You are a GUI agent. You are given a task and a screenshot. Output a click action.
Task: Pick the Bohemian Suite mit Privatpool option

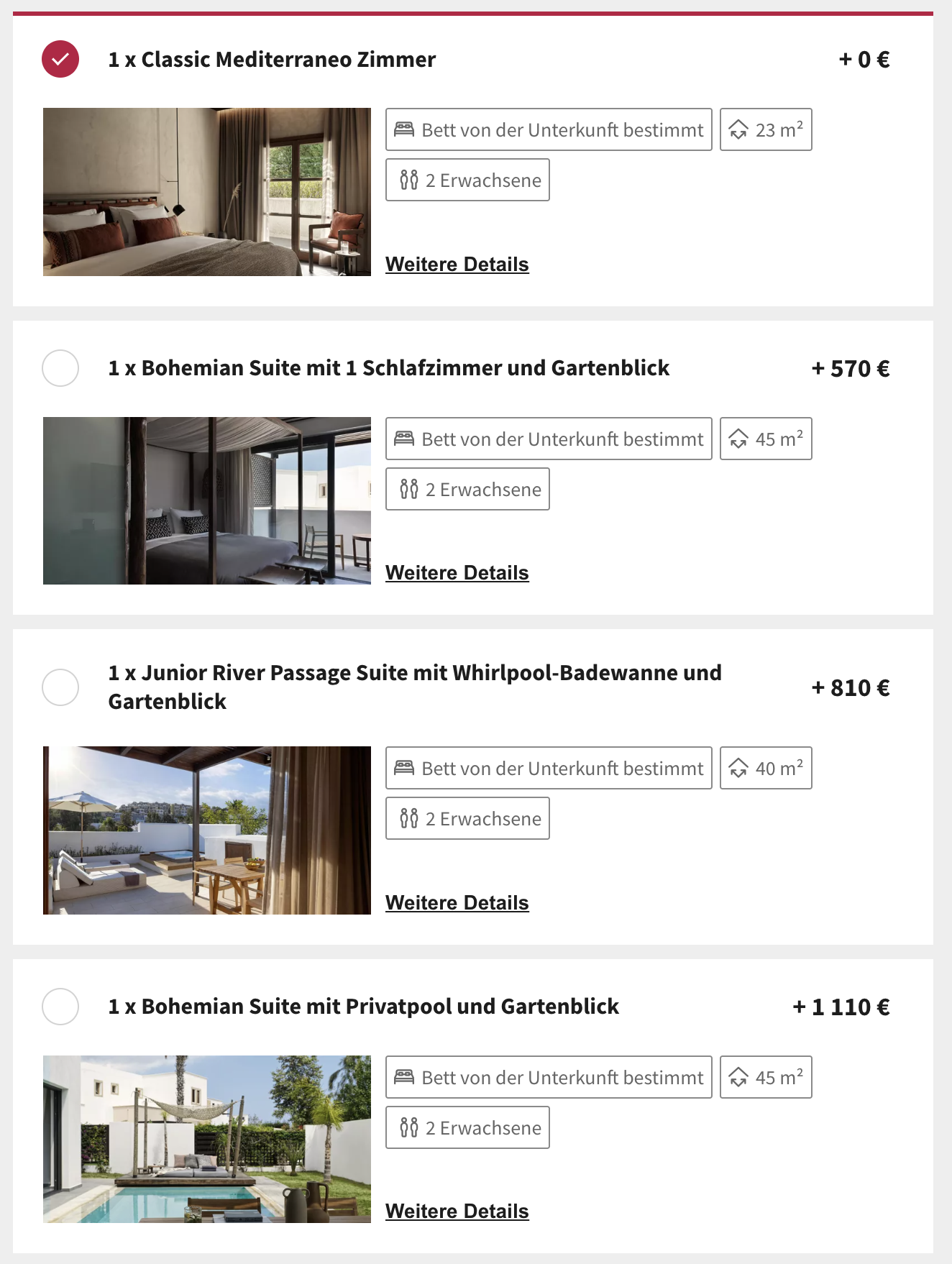tap(60, 1007)
